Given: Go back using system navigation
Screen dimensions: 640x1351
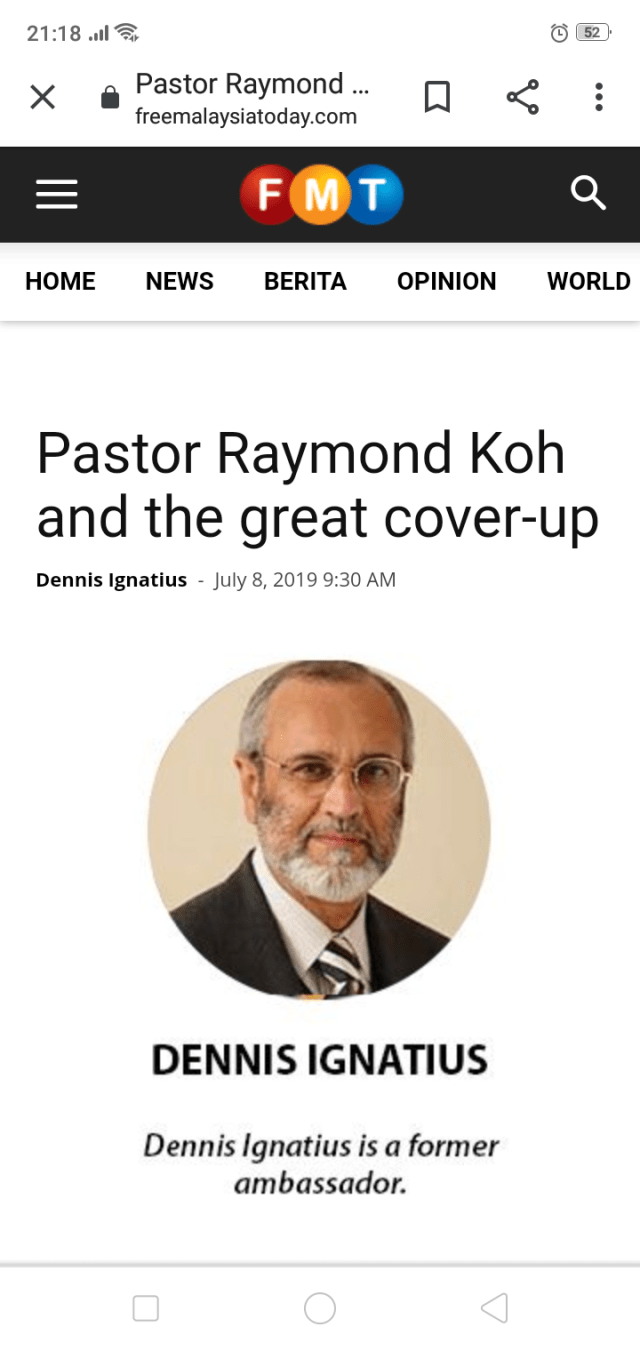Looking at the screenshot, I should point(494,1307).
